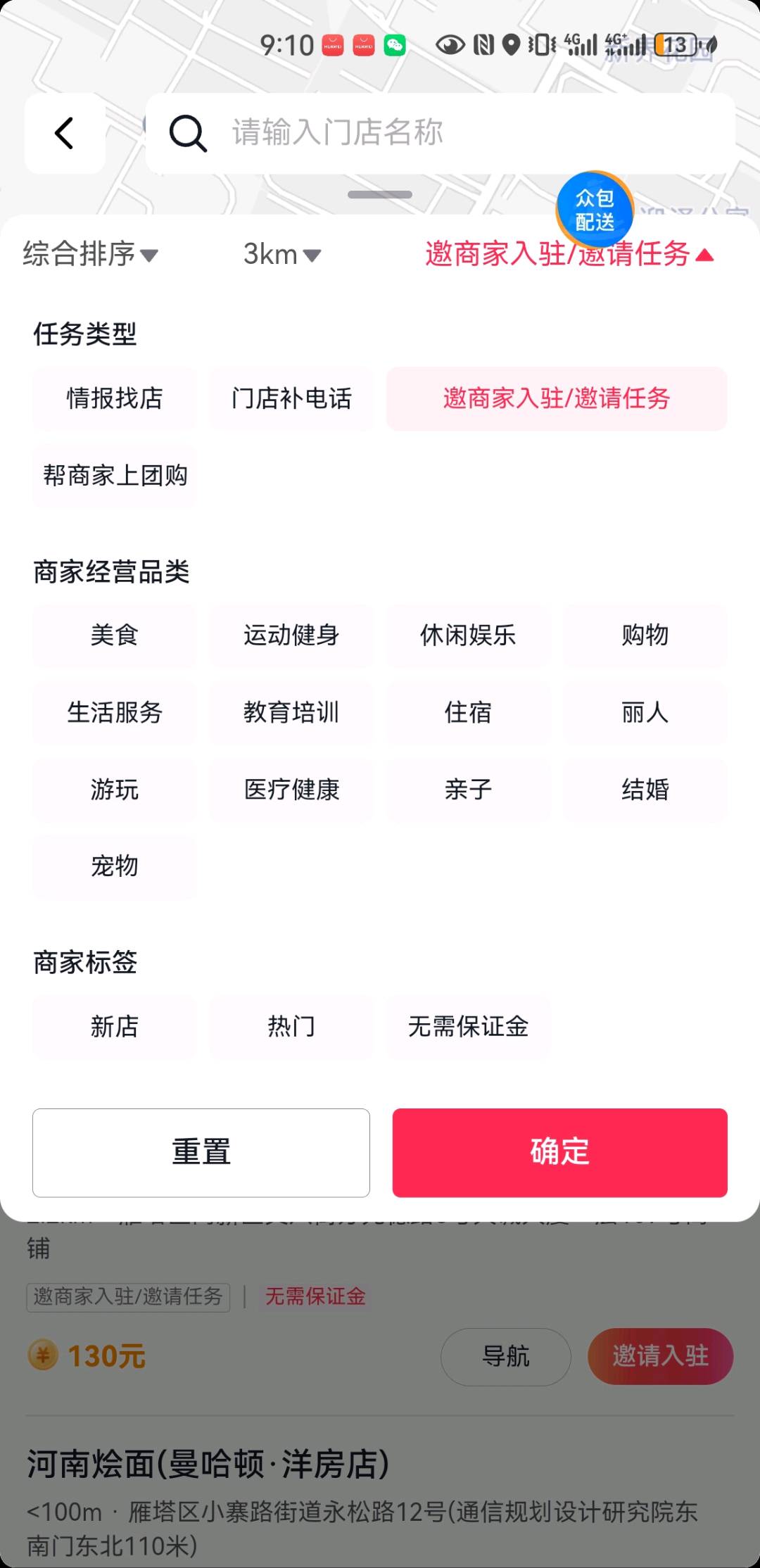Select the 新店 merchant tag

point(114,1027)
